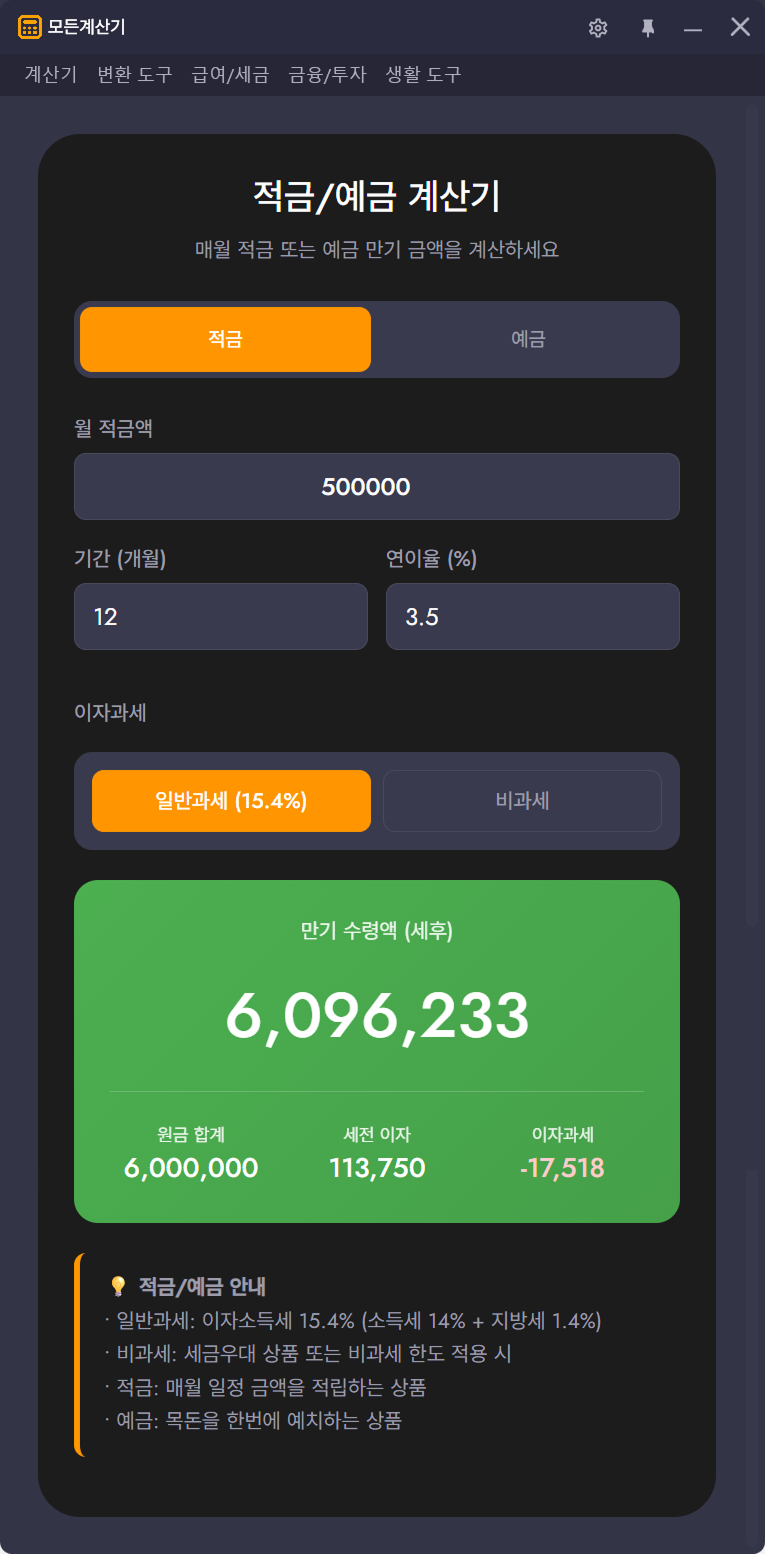Choose 일반과세 (15.4%) option
Screen dimensions: 765x1554
[231, 801]
